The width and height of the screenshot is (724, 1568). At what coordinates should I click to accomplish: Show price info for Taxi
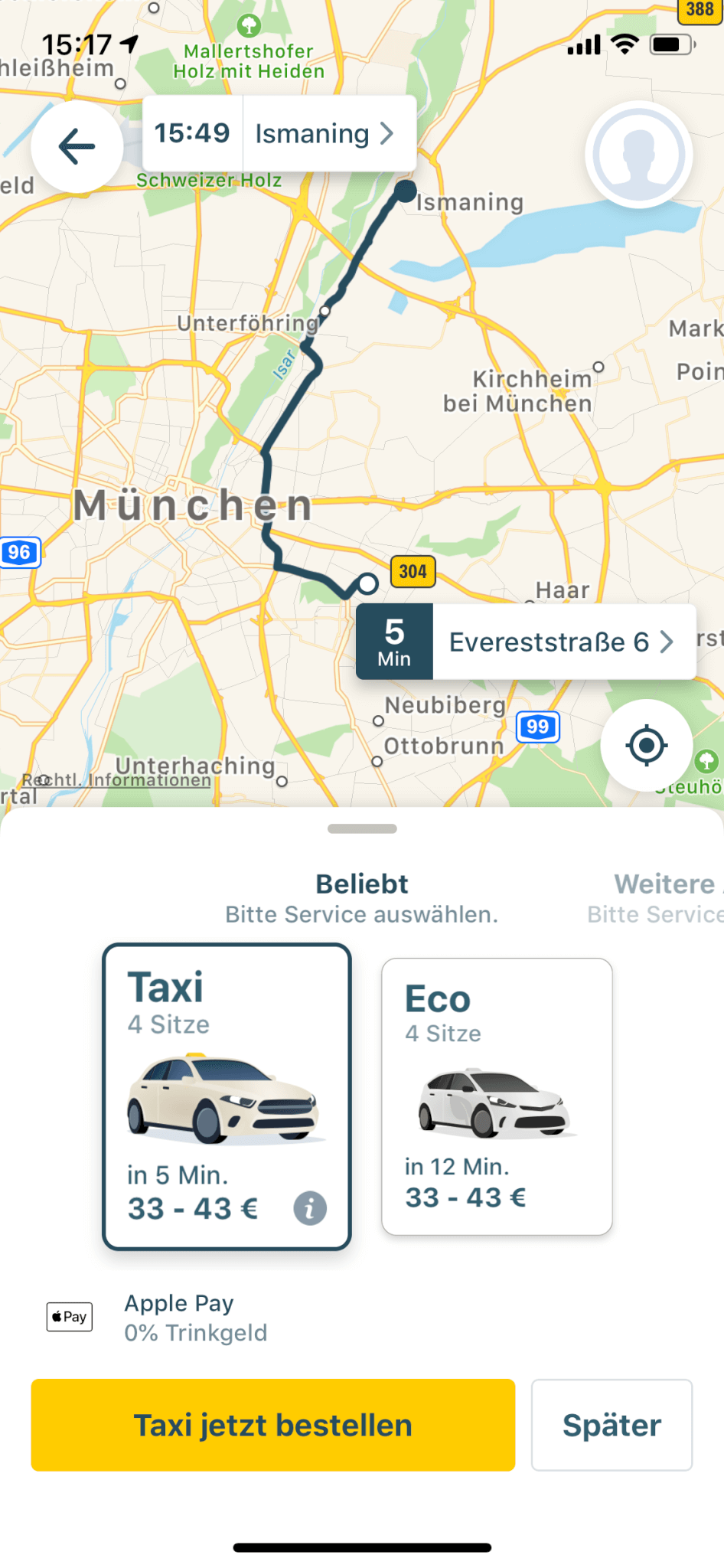(x=310, y=1209)
